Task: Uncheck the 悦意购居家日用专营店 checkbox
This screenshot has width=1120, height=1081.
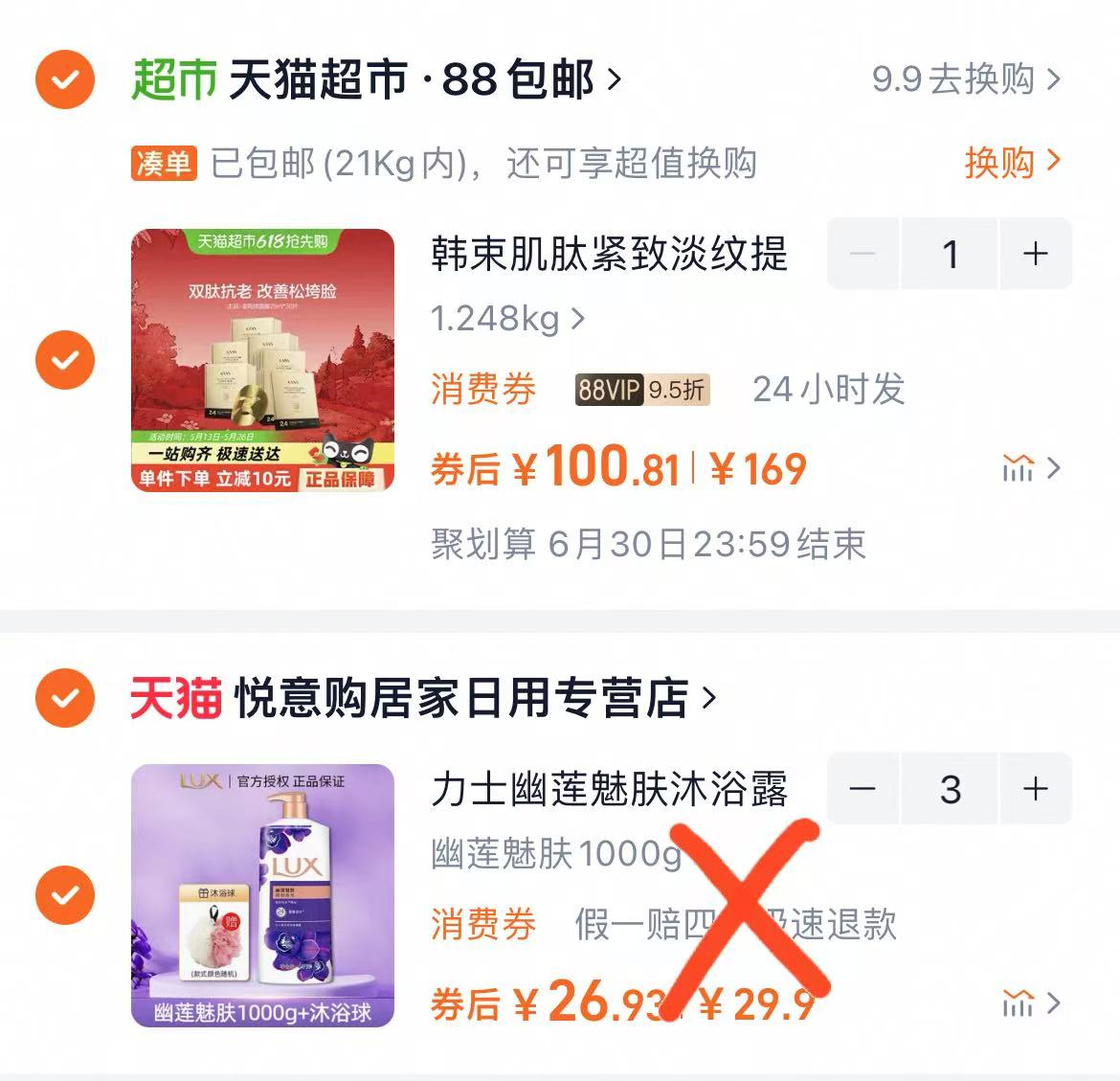Action: coord(64,698)
